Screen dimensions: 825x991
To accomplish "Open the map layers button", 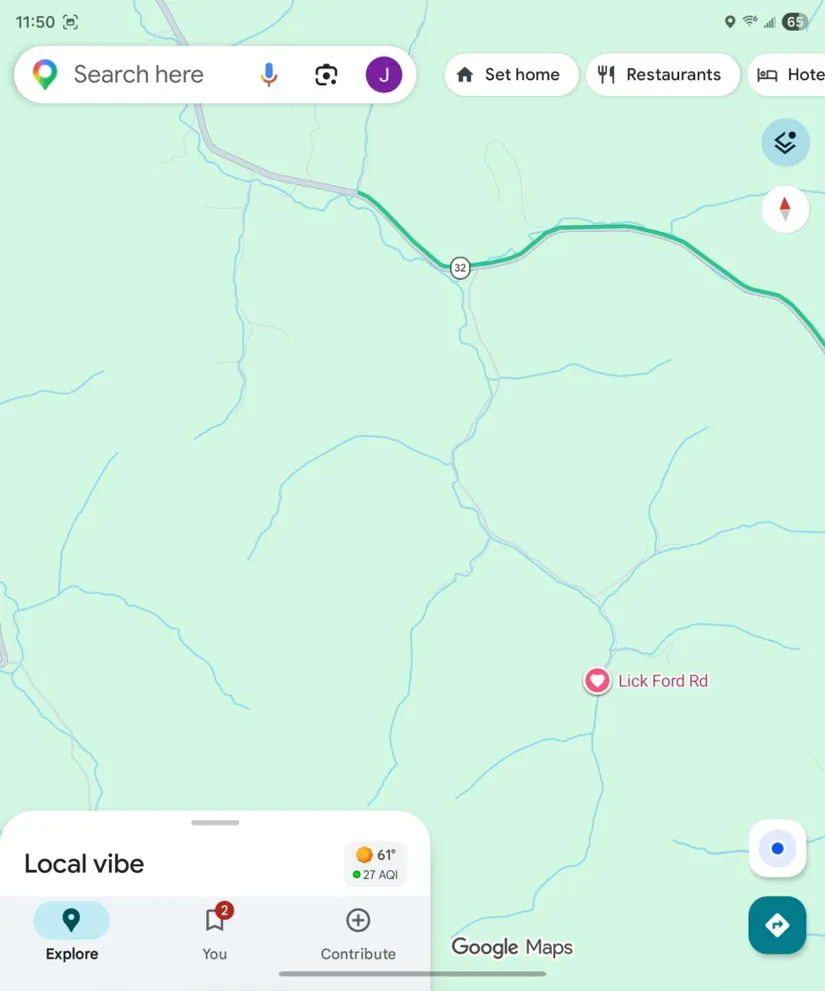I will pyautogui.click(x=785, y=142).
